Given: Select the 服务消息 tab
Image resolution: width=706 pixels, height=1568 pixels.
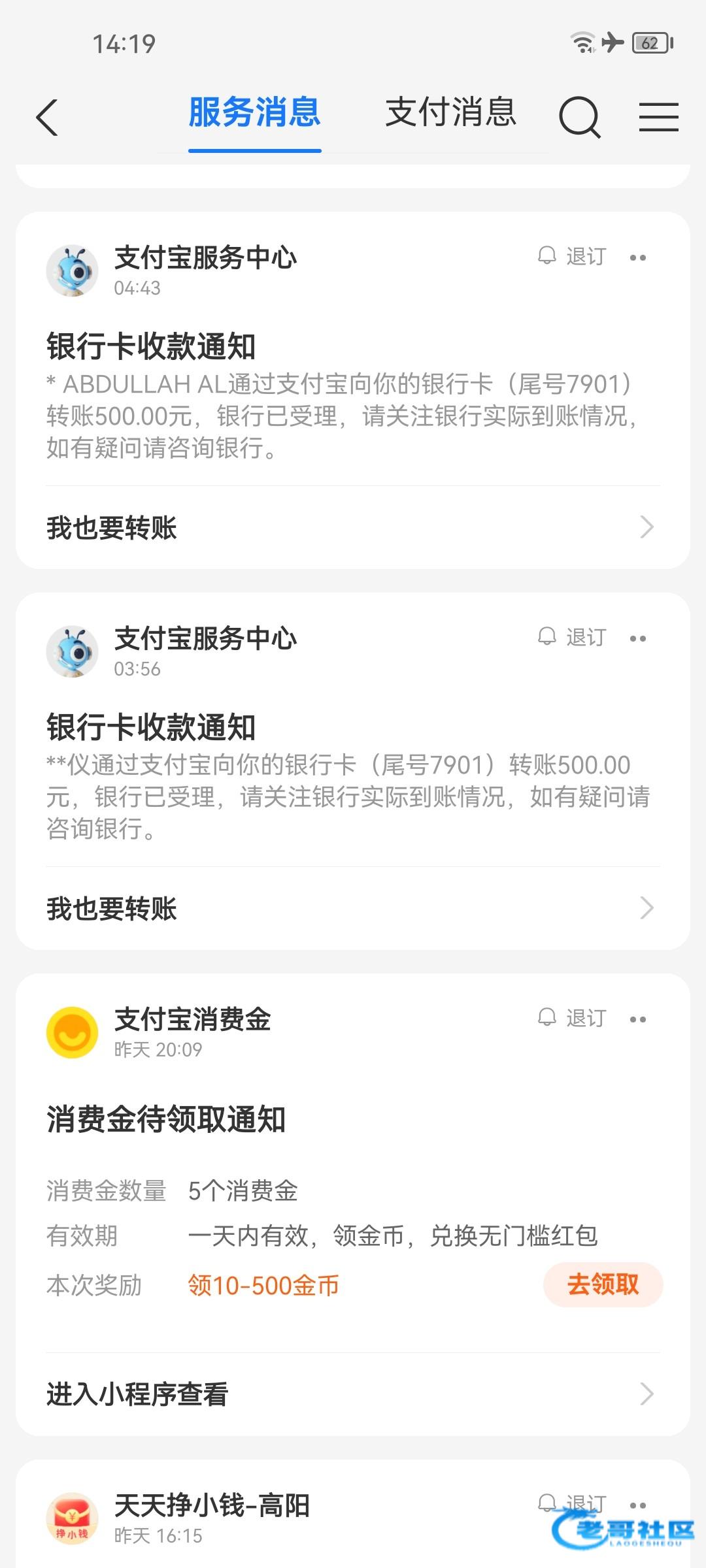Looking at the screenshot, I should pos(254,112).
